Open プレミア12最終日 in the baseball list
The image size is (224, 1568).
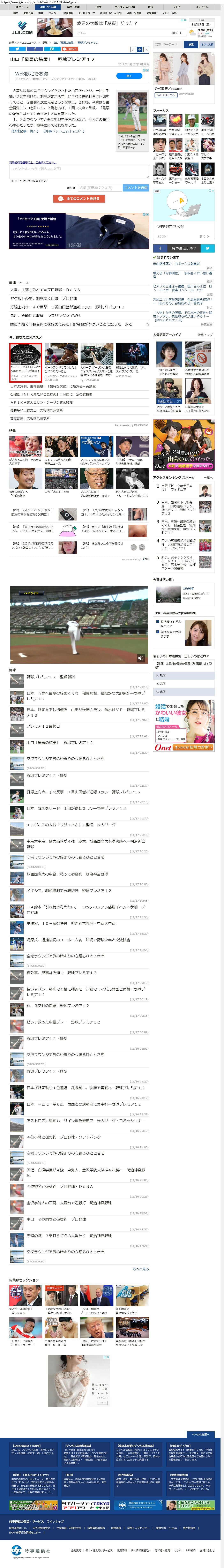[x=43, y=726]
